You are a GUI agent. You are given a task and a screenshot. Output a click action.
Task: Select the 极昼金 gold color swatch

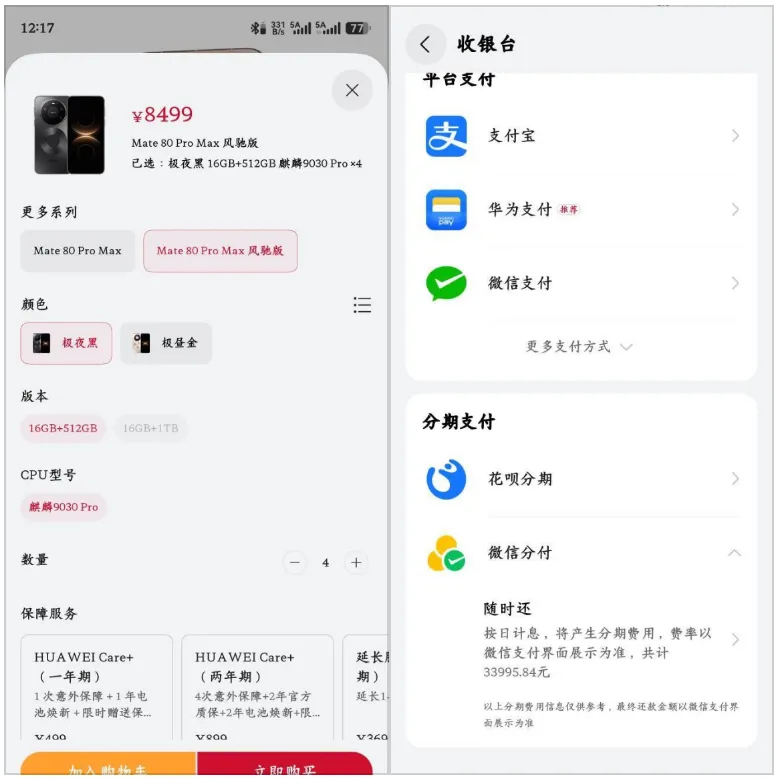point(165,343)
